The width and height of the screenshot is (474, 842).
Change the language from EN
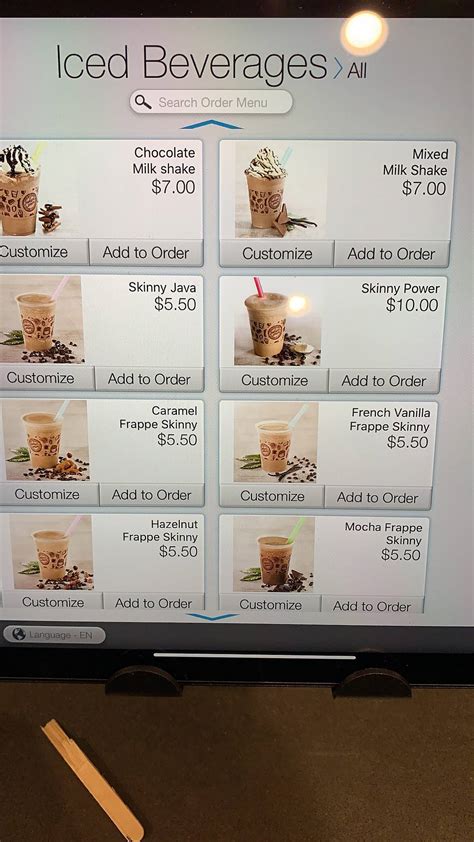click(54, 635)
